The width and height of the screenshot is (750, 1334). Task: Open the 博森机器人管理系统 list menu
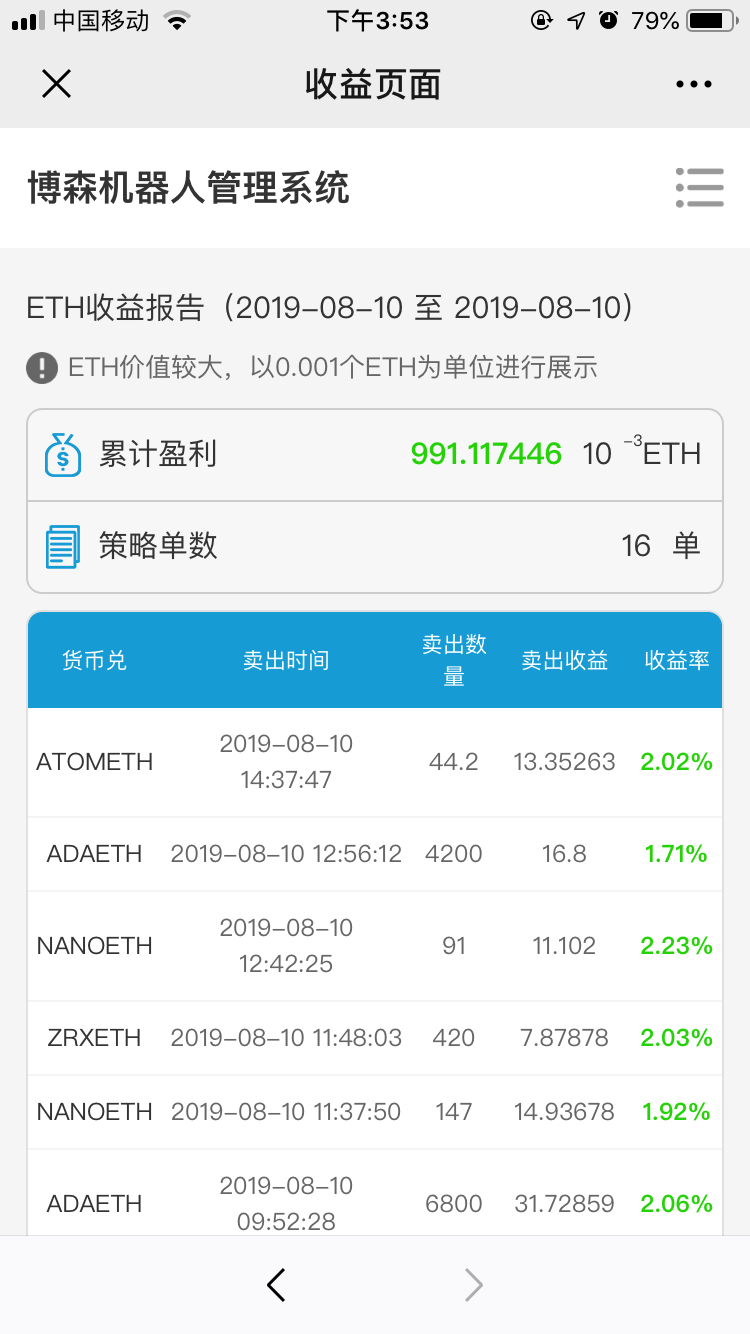pos(699,187)
